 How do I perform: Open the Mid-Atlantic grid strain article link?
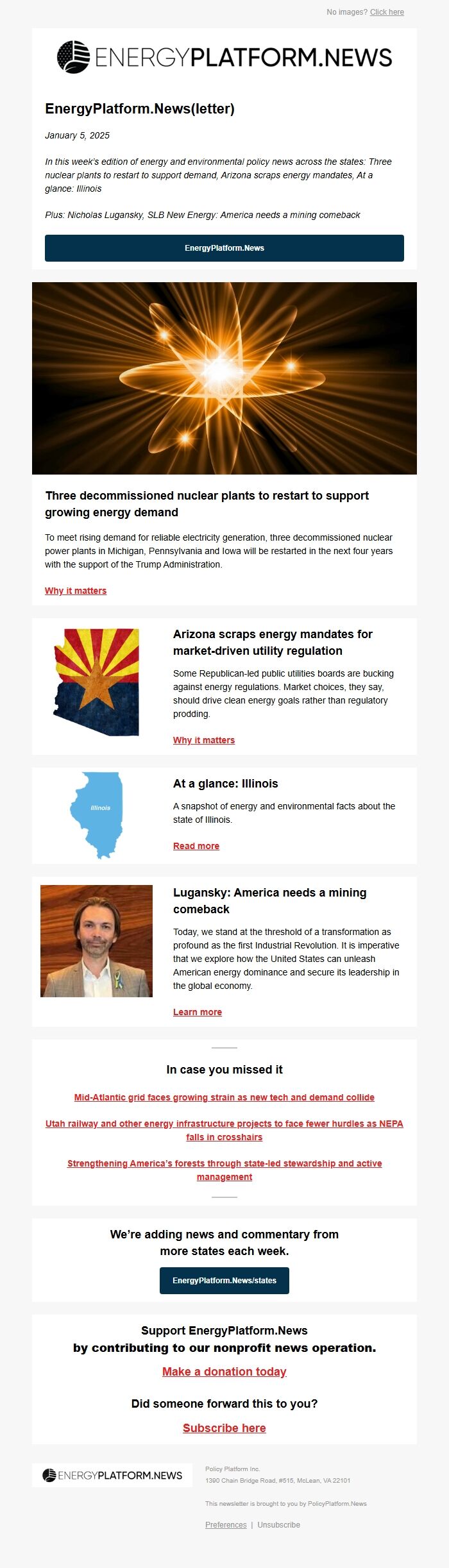click(x=224, y=1097)
